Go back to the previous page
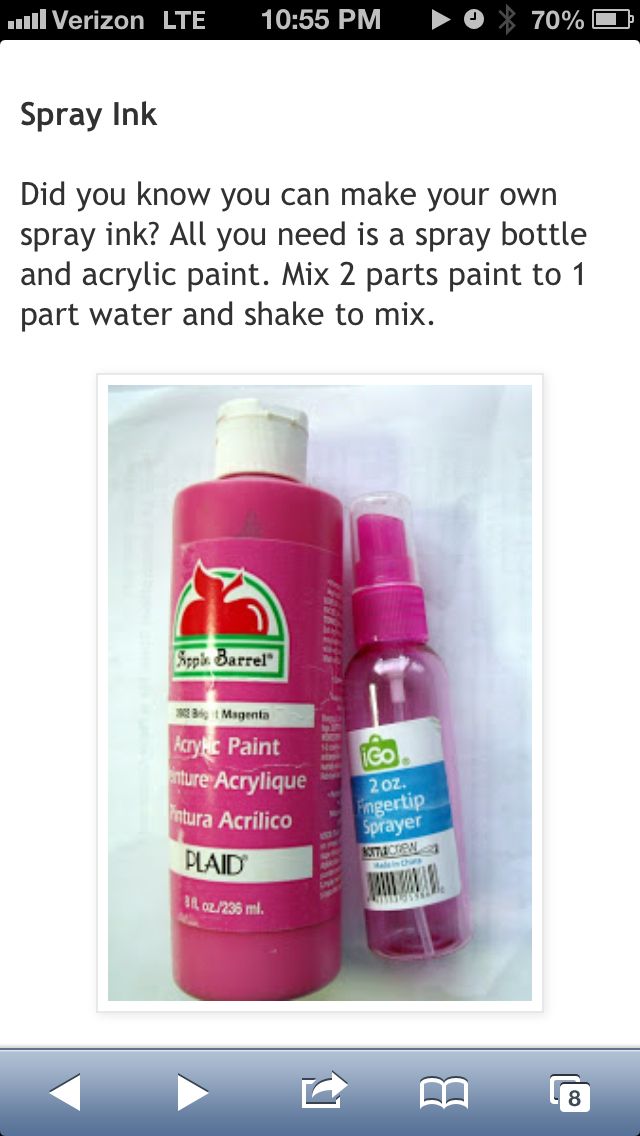Viewport: 640px width, 1136px height. (65, 1092)
